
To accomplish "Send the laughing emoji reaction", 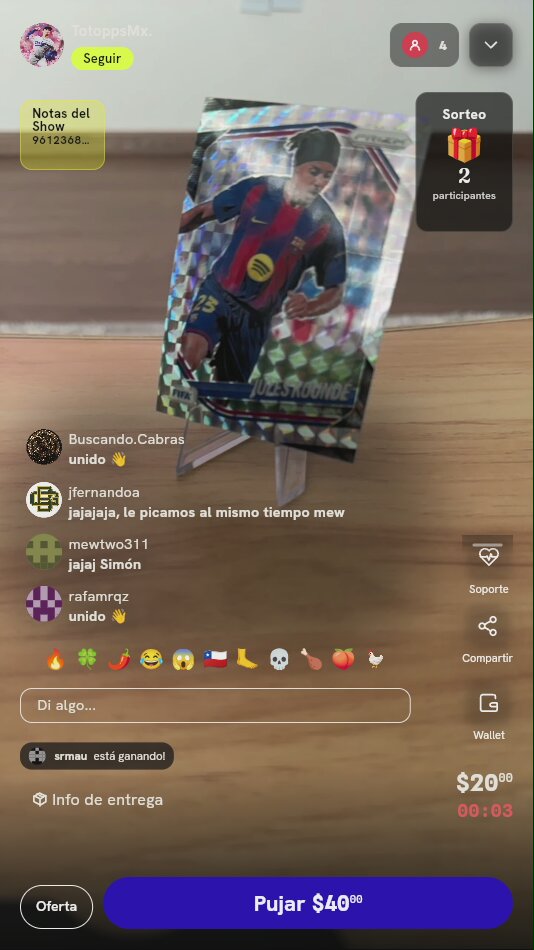I will click(x=151, y=659).
